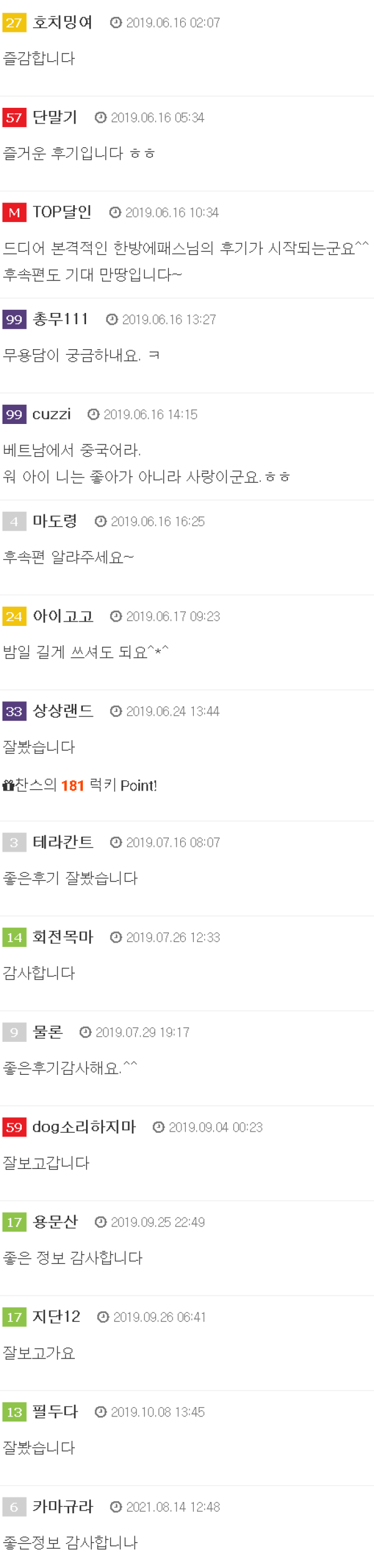Select the username cuzzi
The image size is (374, 1568).
(x=51, y=415)
